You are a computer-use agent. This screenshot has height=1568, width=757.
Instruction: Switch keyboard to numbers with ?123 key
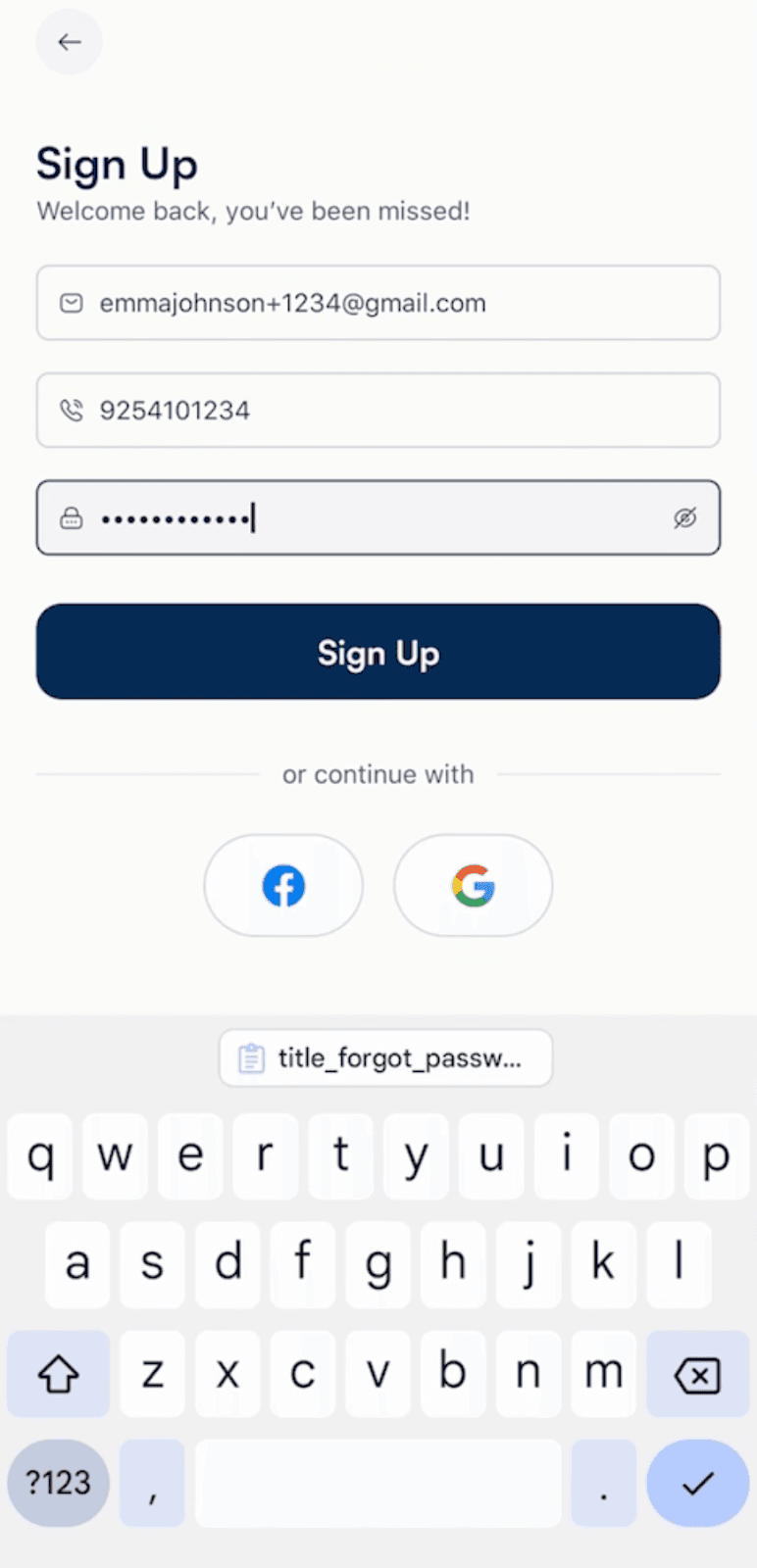click(x=57, y=1483)
